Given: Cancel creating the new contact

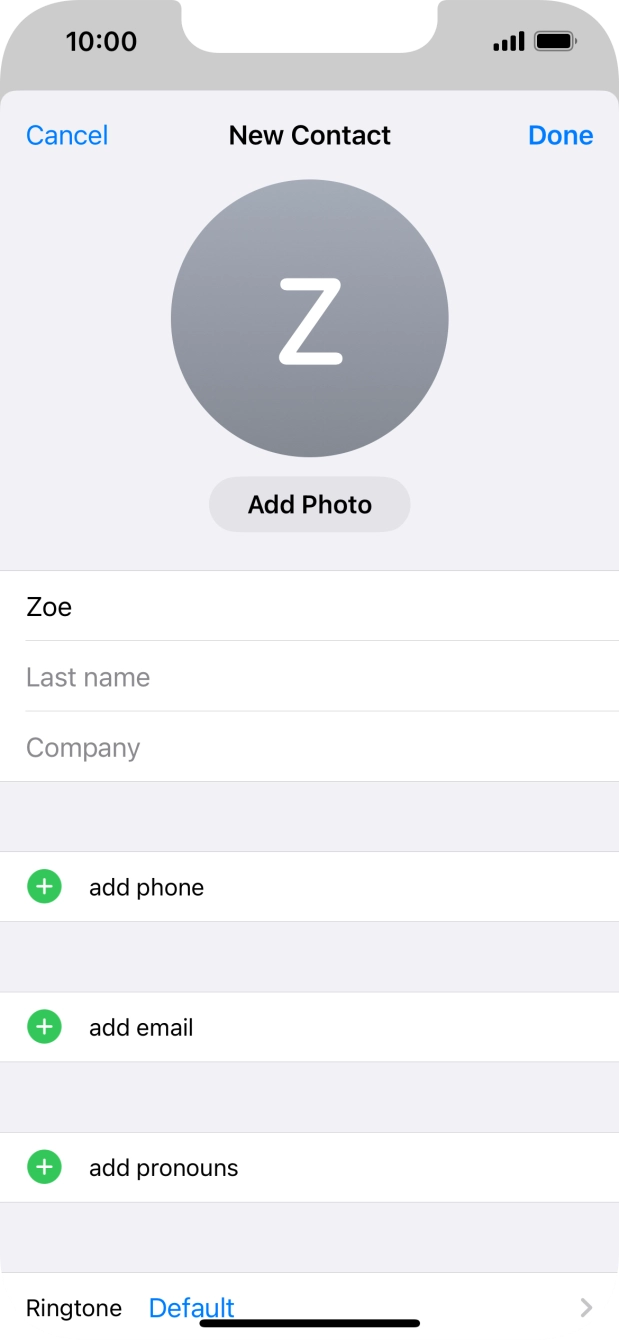Looking at the screenshot, I should (x=67, y=135).
